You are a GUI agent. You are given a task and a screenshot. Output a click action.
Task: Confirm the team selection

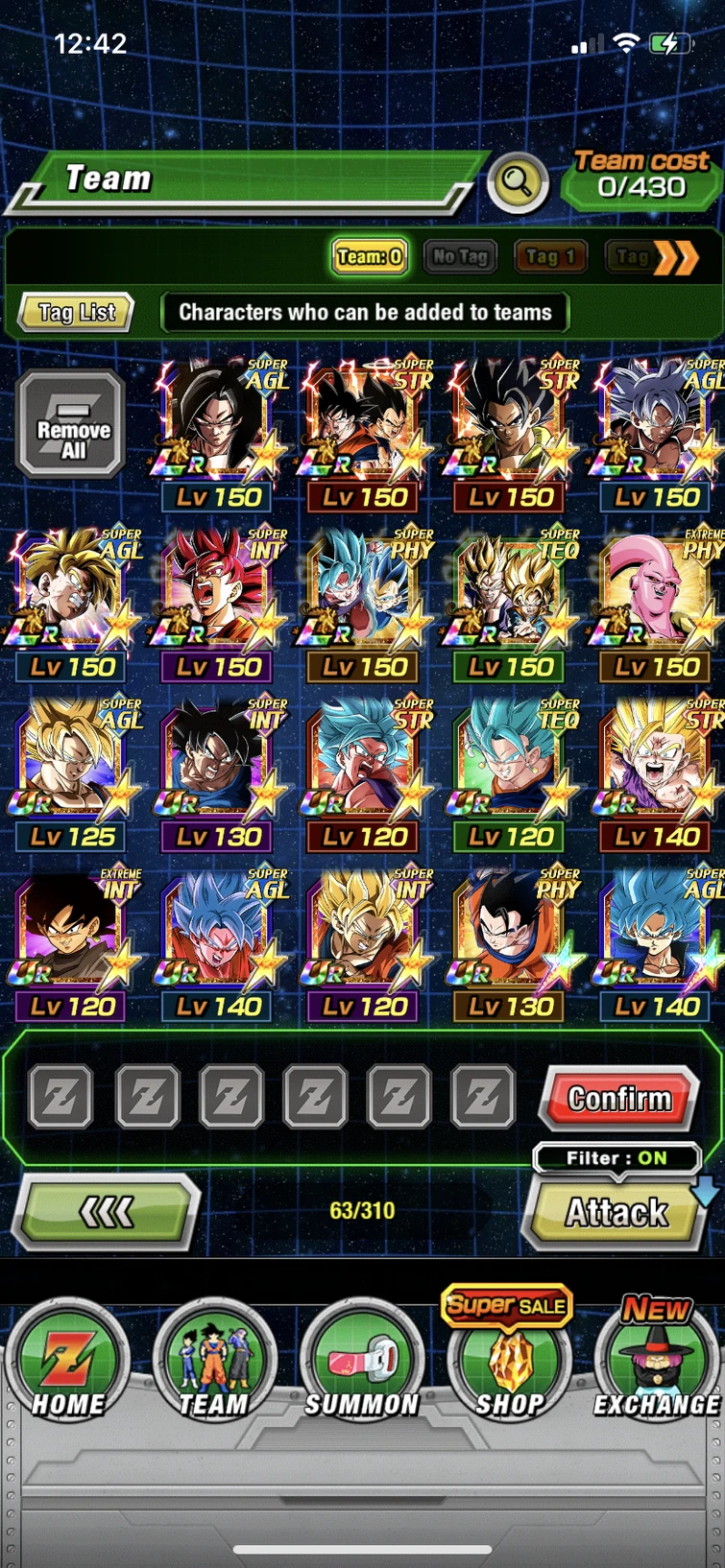click(619, 1098)
